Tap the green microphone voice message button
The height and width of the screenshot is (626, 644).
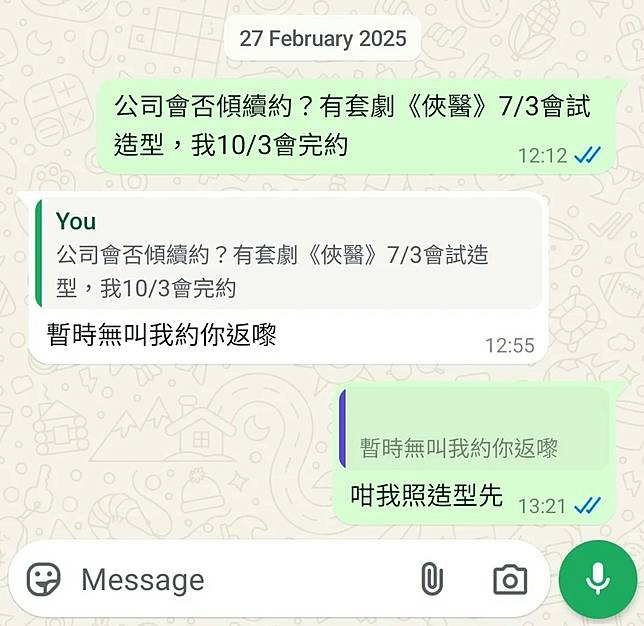[x=597, y=579]
